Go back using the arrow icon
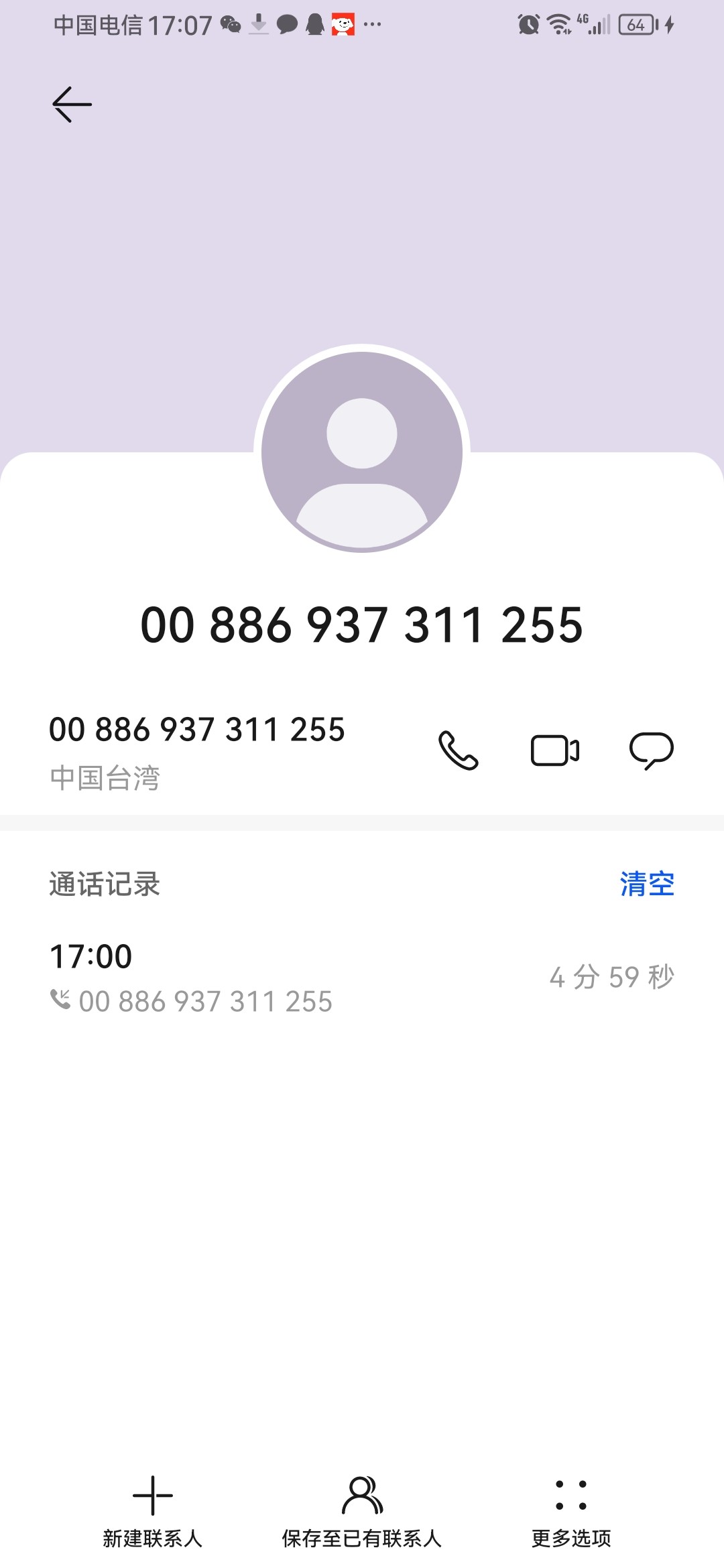 pos(72,105)
